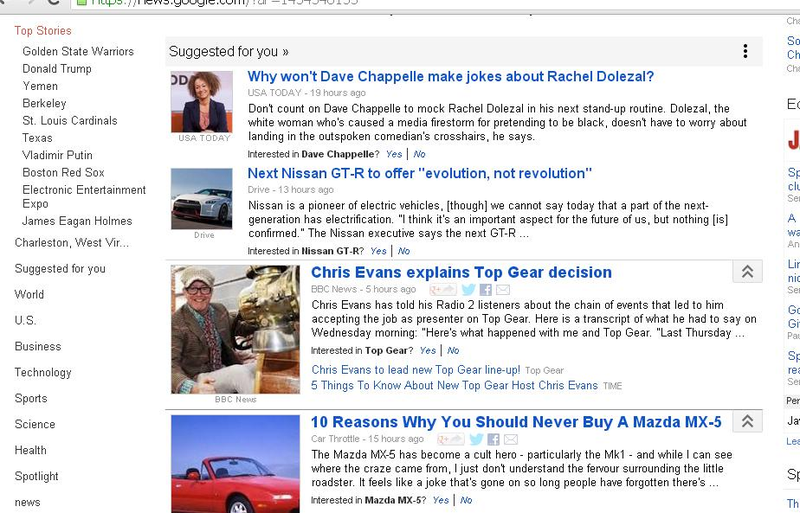
Task: Open the Spotlight section
Action: pyautogui.click(x=37, y=476)
